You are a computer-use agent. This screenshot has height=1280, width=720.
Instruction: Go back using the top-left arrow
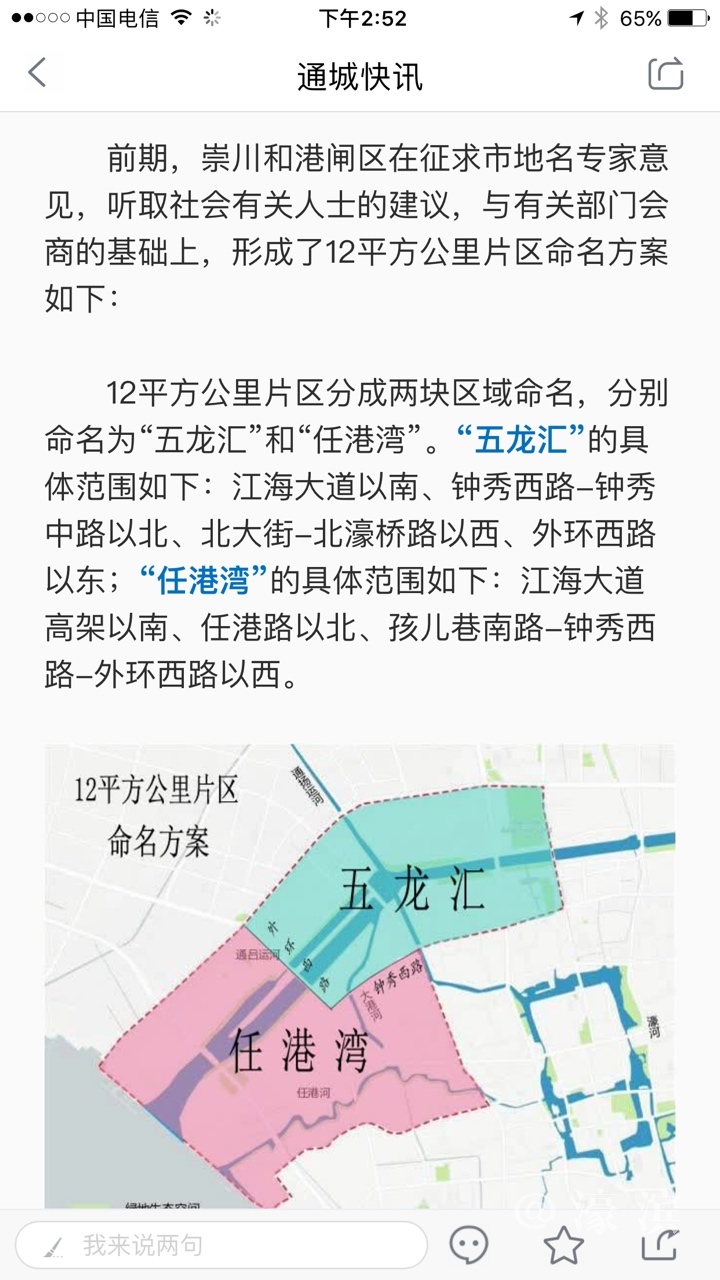38,73
